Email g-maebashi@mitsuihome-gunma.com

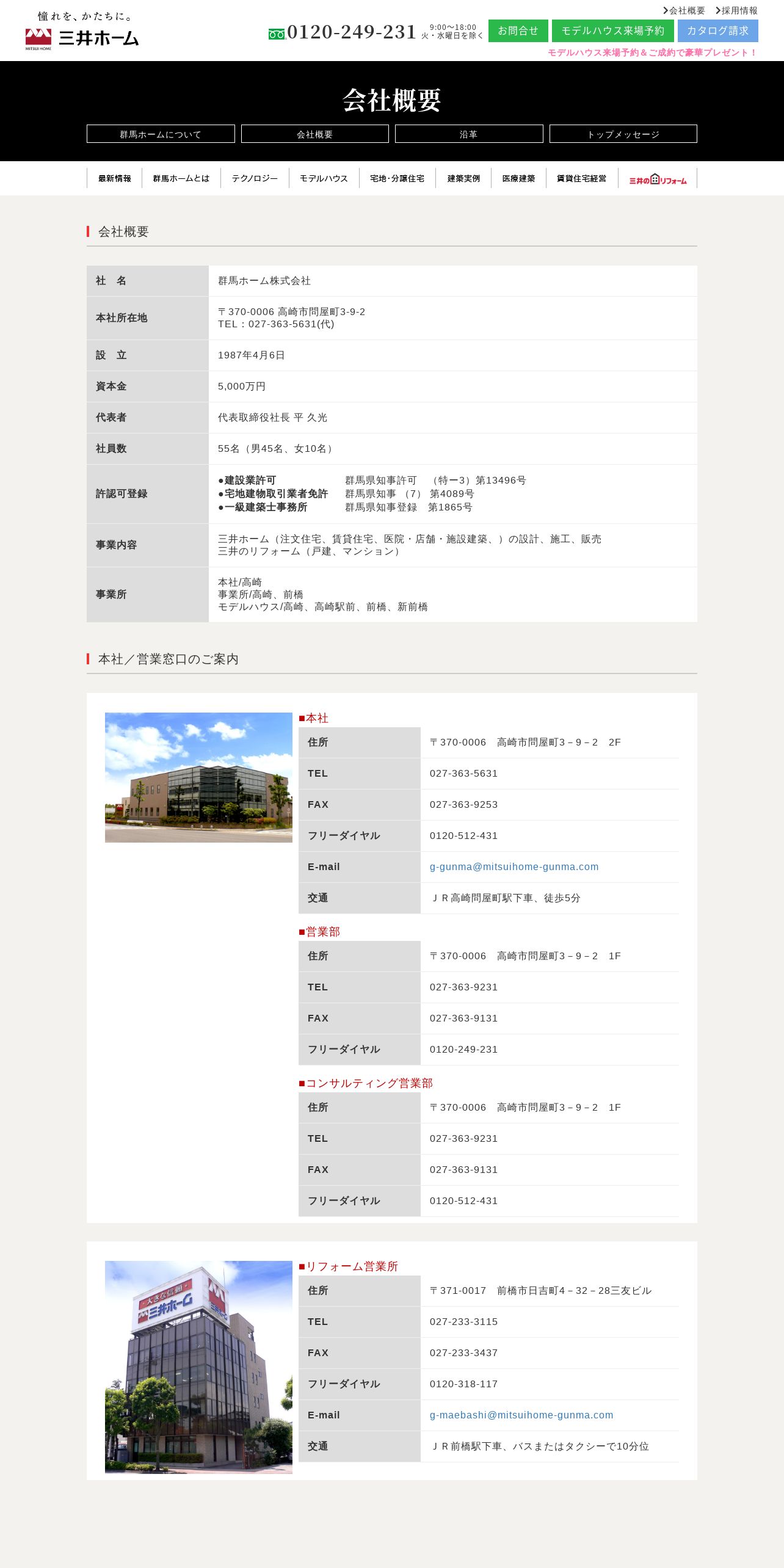pyautogui.click(x=521, y=1415)
